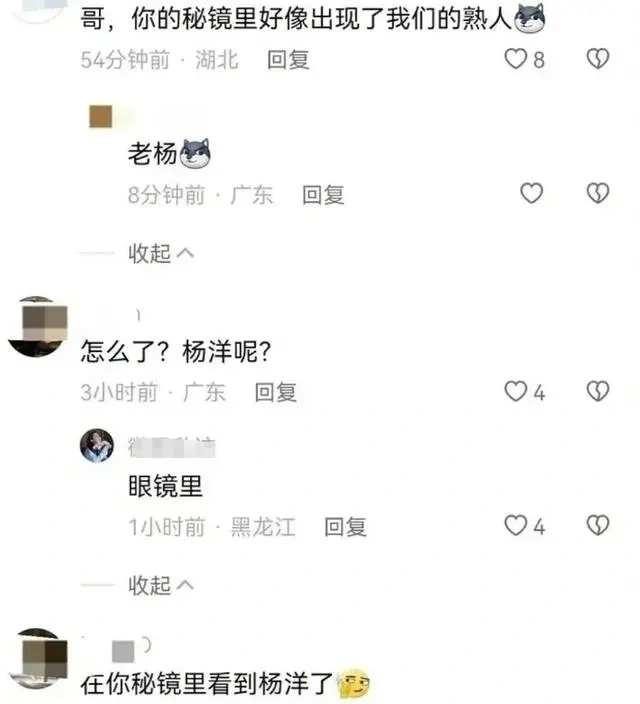640x704 pixels.
Task: Dislike the 眼镜里 reply
Action: (x=596, y=526)
